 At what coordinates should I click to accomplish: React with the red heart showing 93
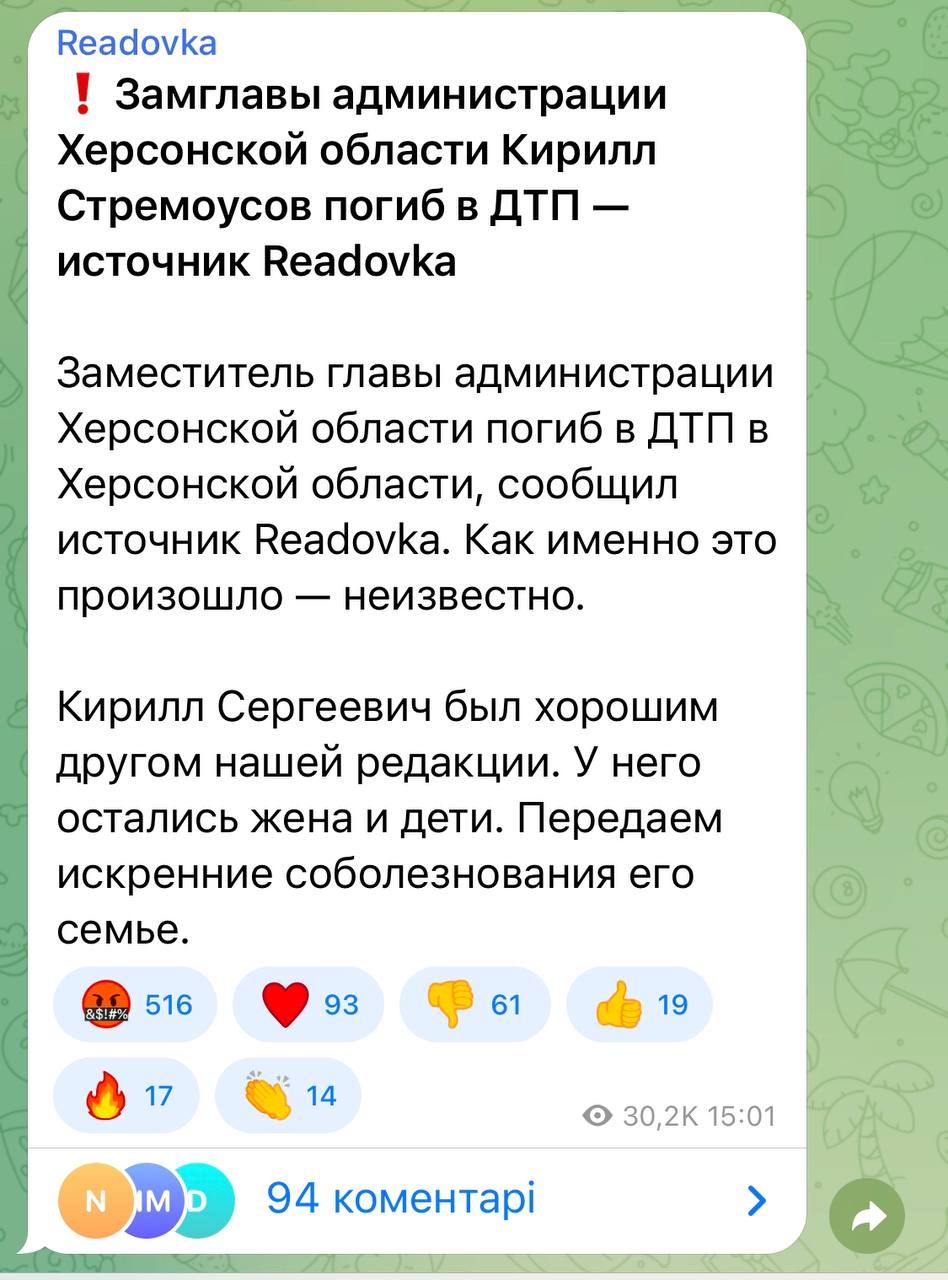click(x=308, y=1004)
